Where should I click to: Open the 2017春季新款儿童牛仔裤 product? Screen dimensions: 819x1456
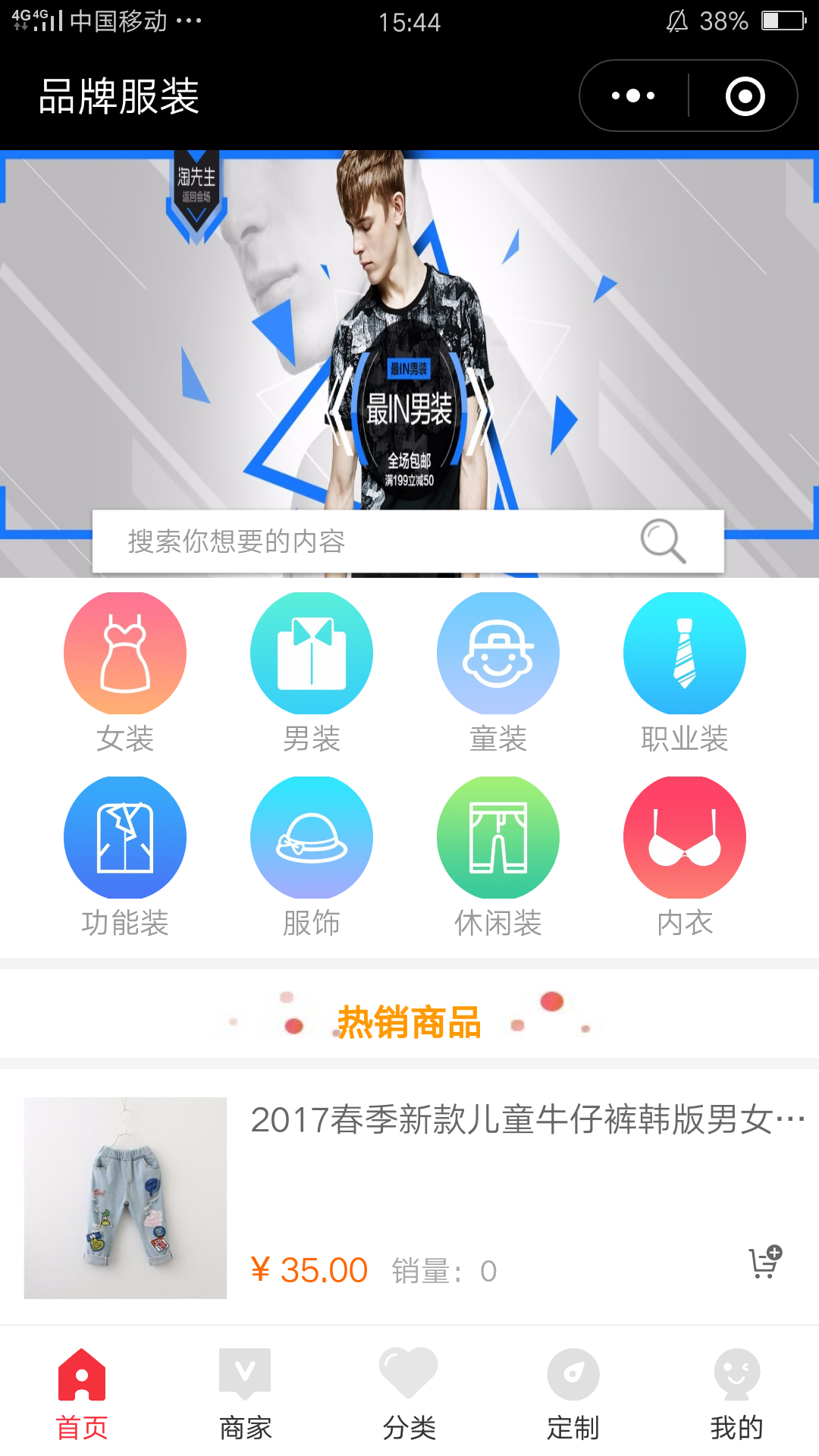coord(526,1120)
